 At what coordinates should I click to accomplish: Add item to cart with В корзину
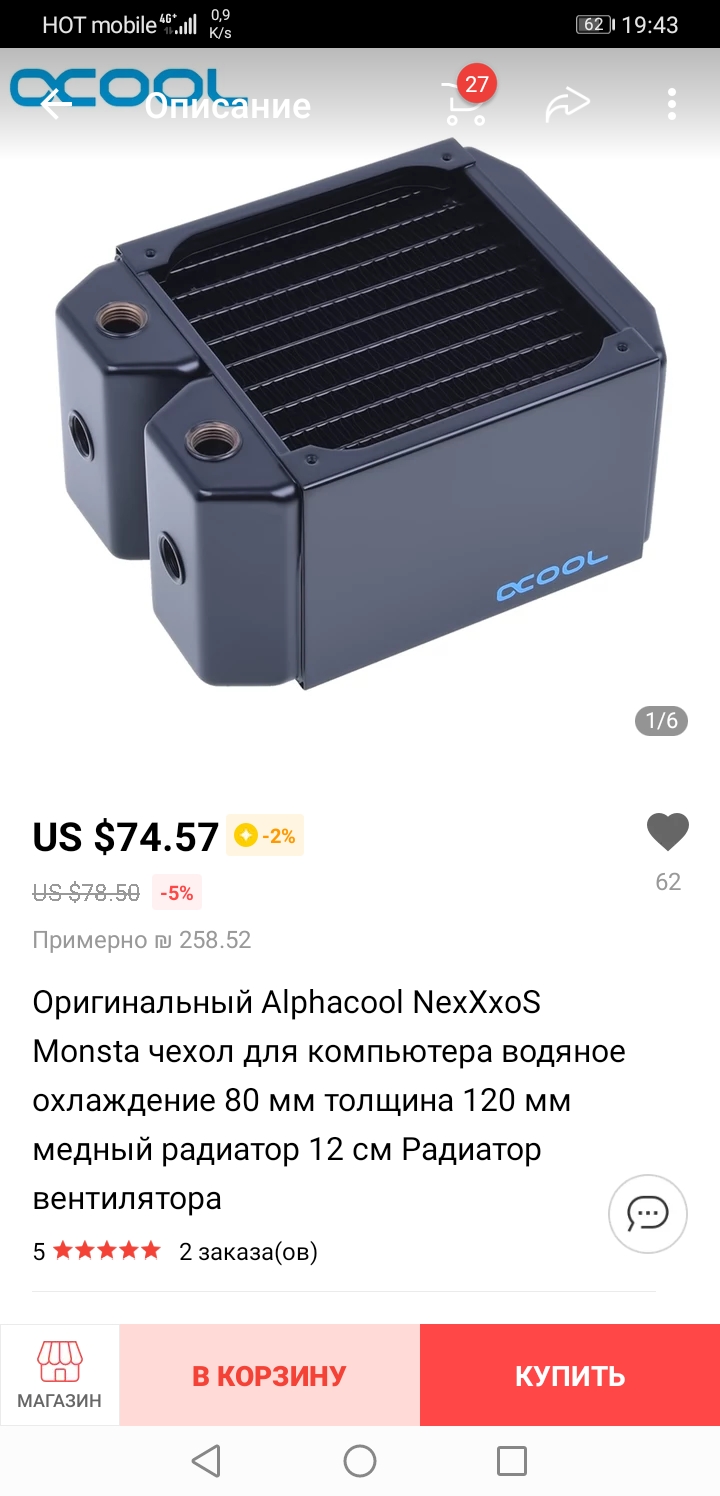click(269, 1375)
